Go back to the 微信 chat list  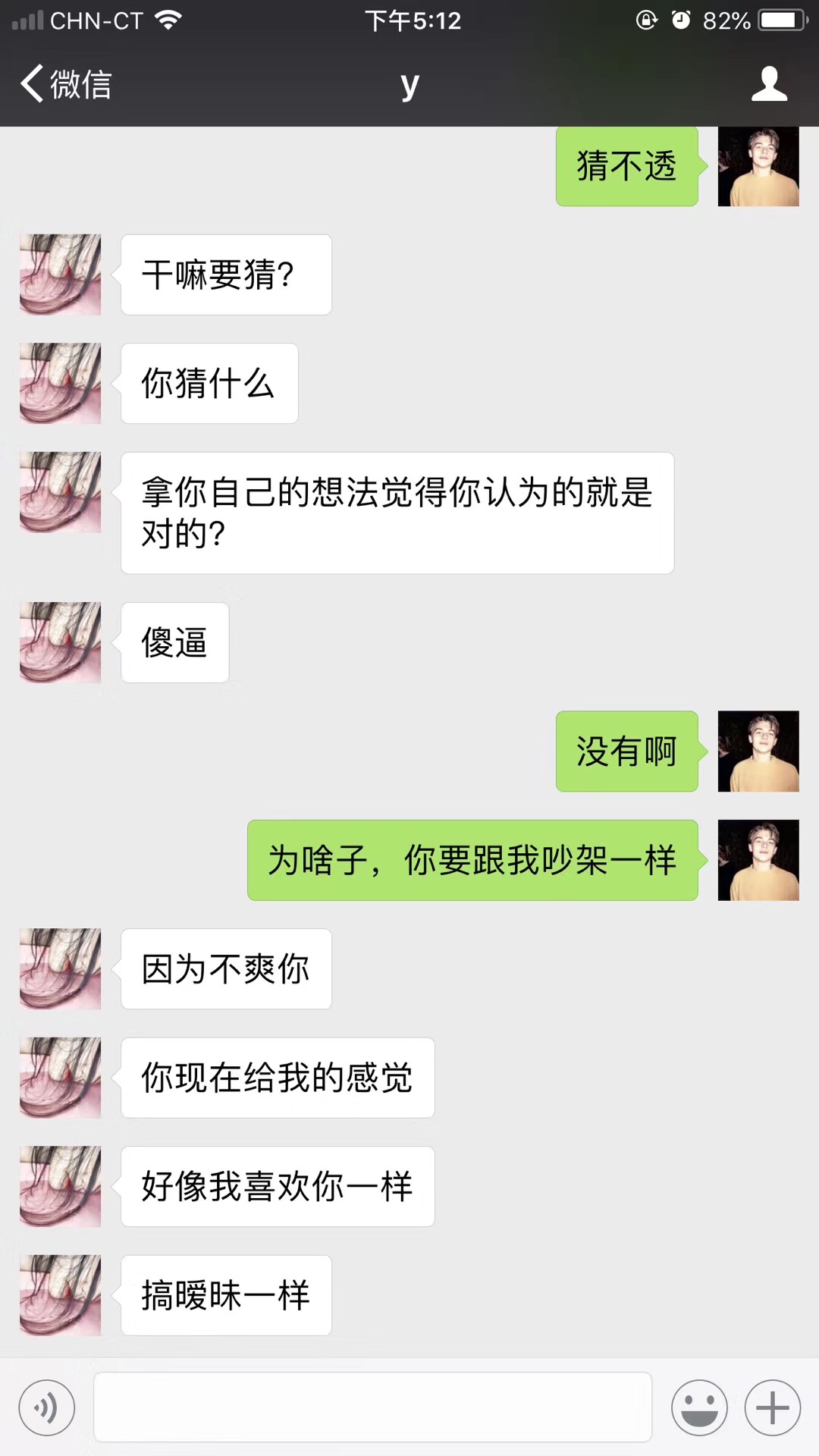pos(67,83)
